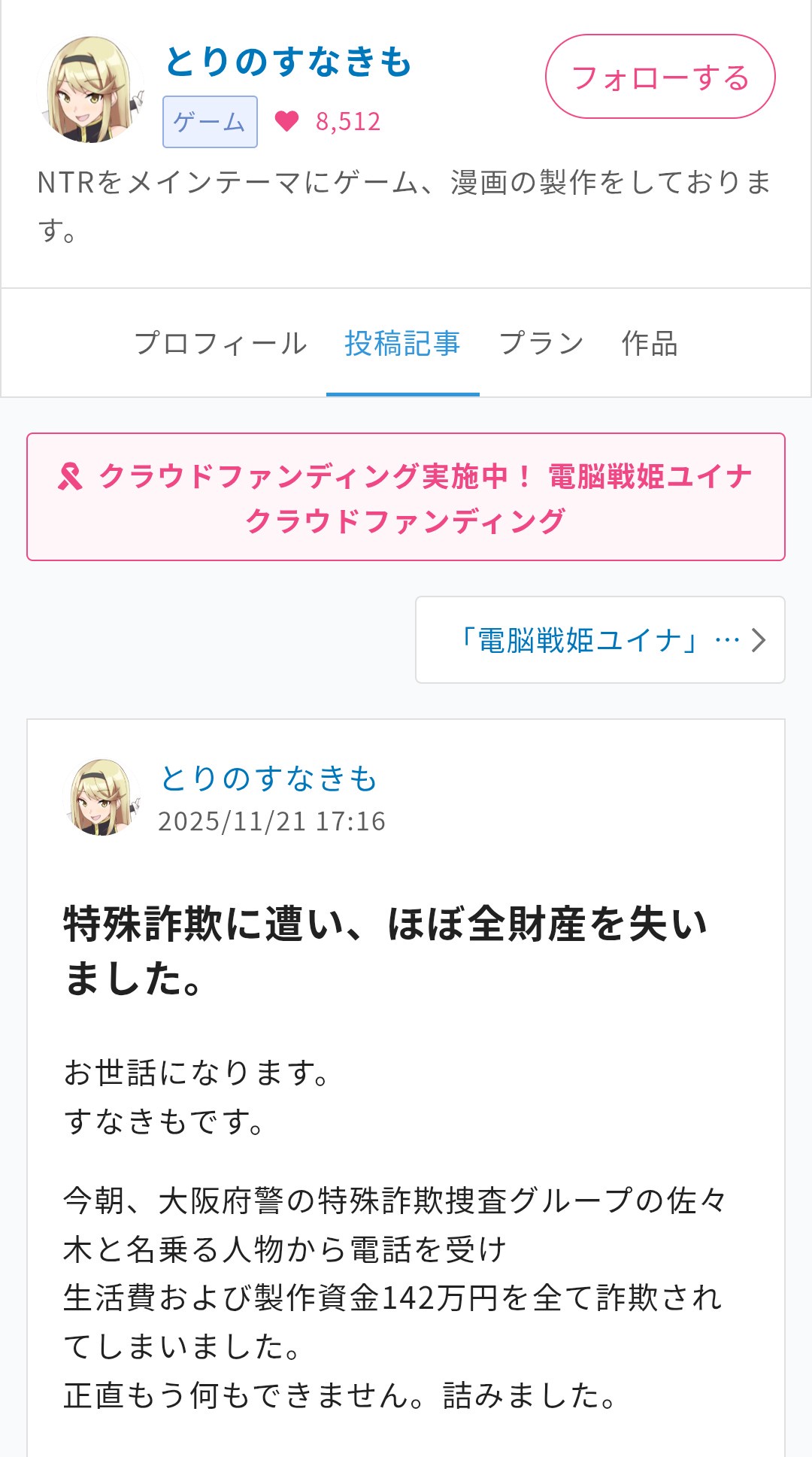Tap the creator's profile avatar at top
This screenshot has width=812, height=1457.
(x=90, y=90)
